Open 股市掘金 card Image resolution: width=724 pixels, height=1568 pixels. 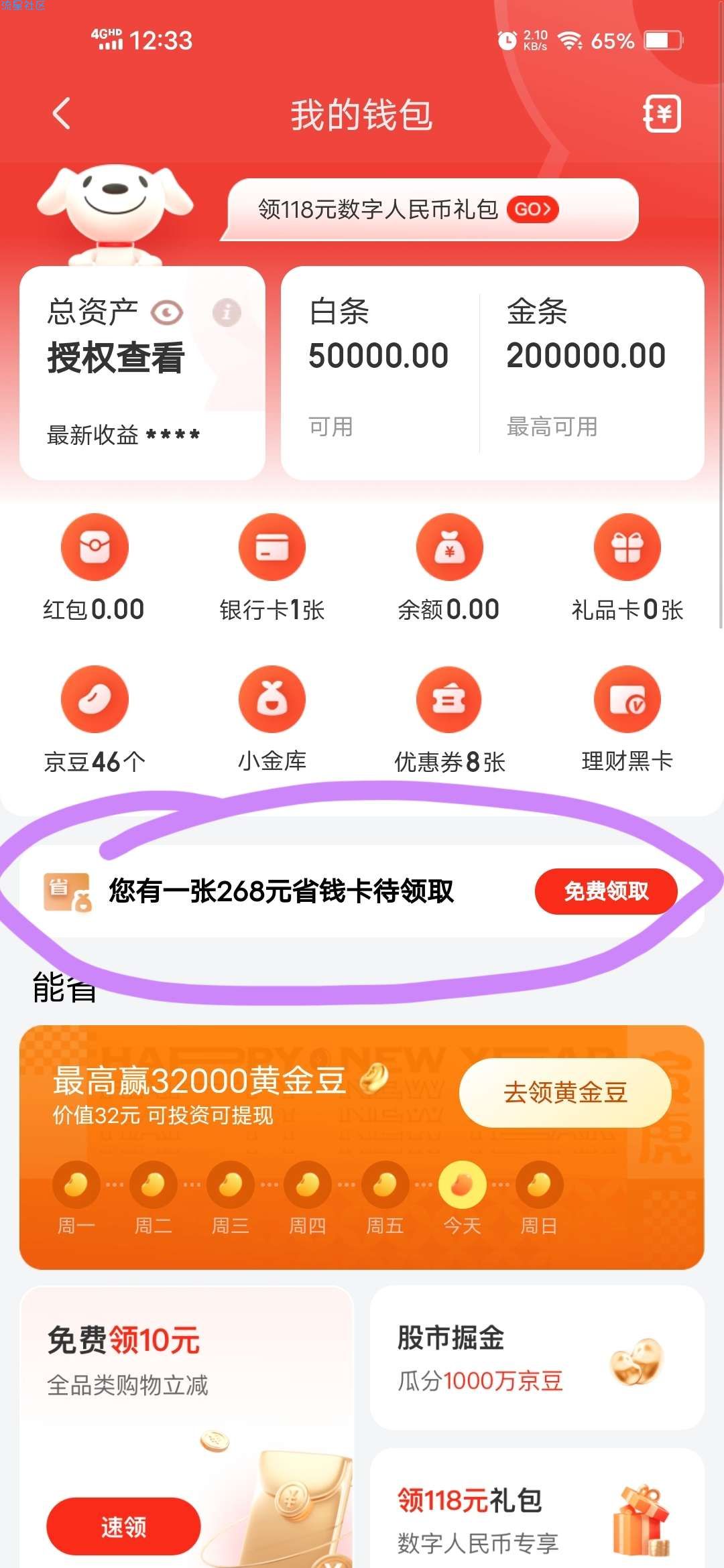(536, 1358)
